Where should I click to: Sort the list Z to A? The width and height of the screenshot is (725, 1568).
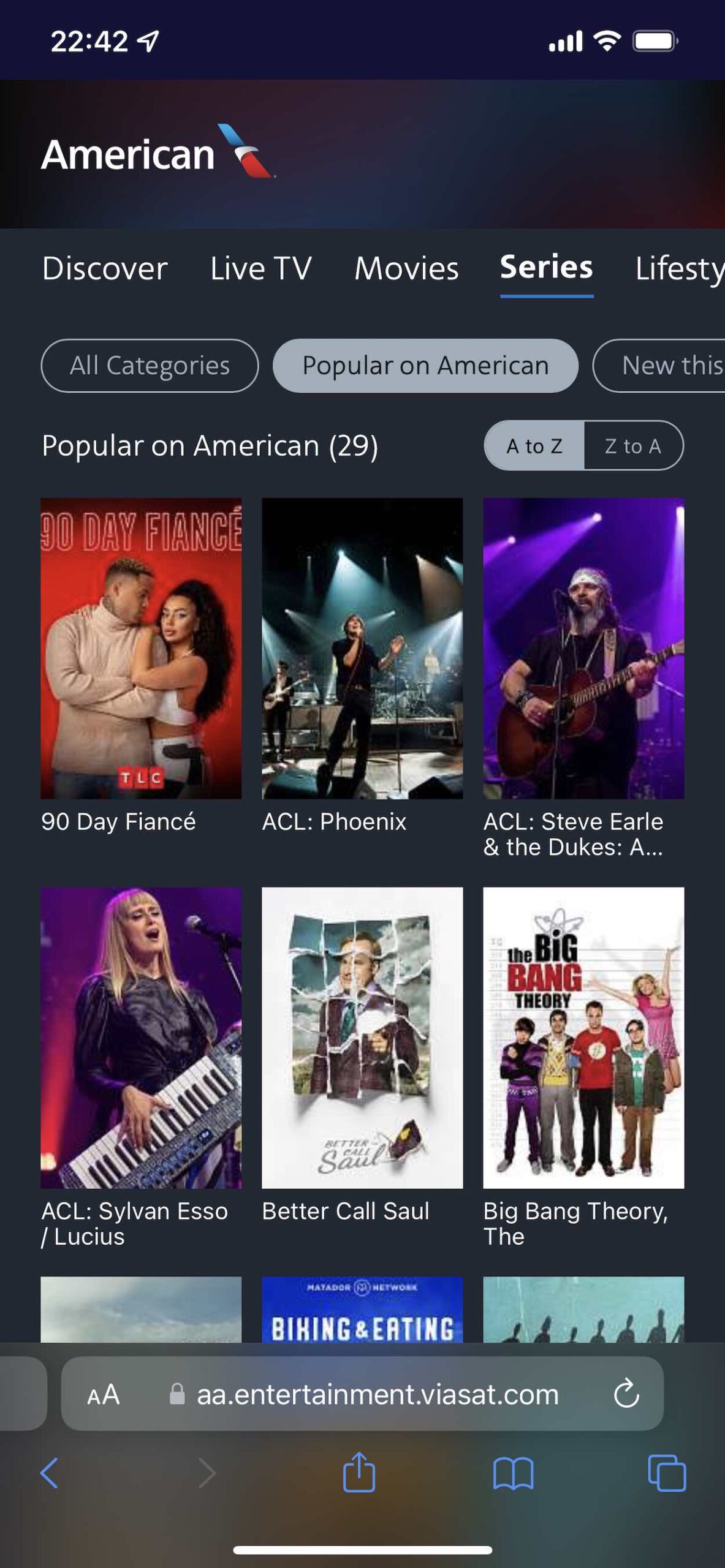click(633, 446)
